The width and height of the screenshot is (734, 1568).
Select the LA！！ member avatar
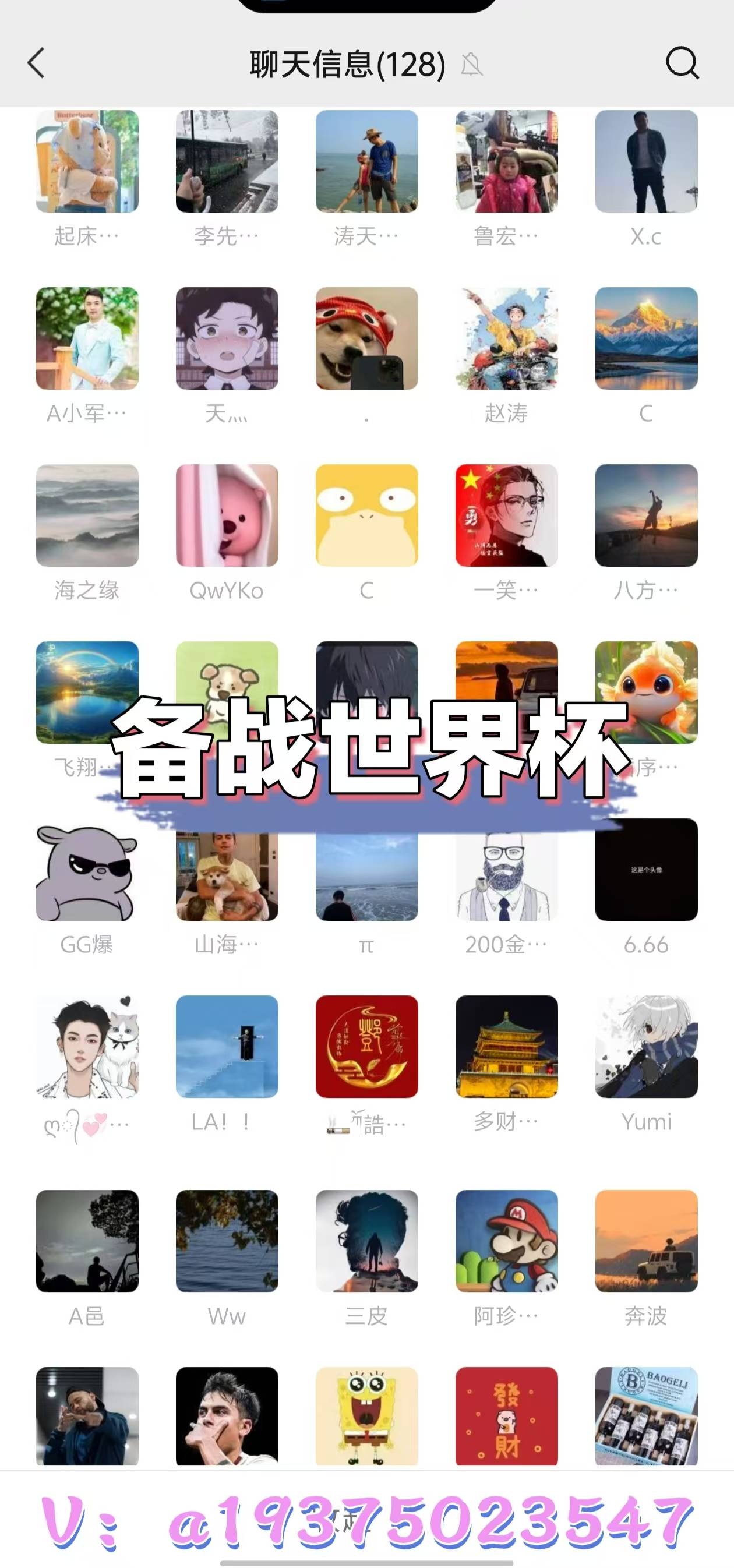227,1046
